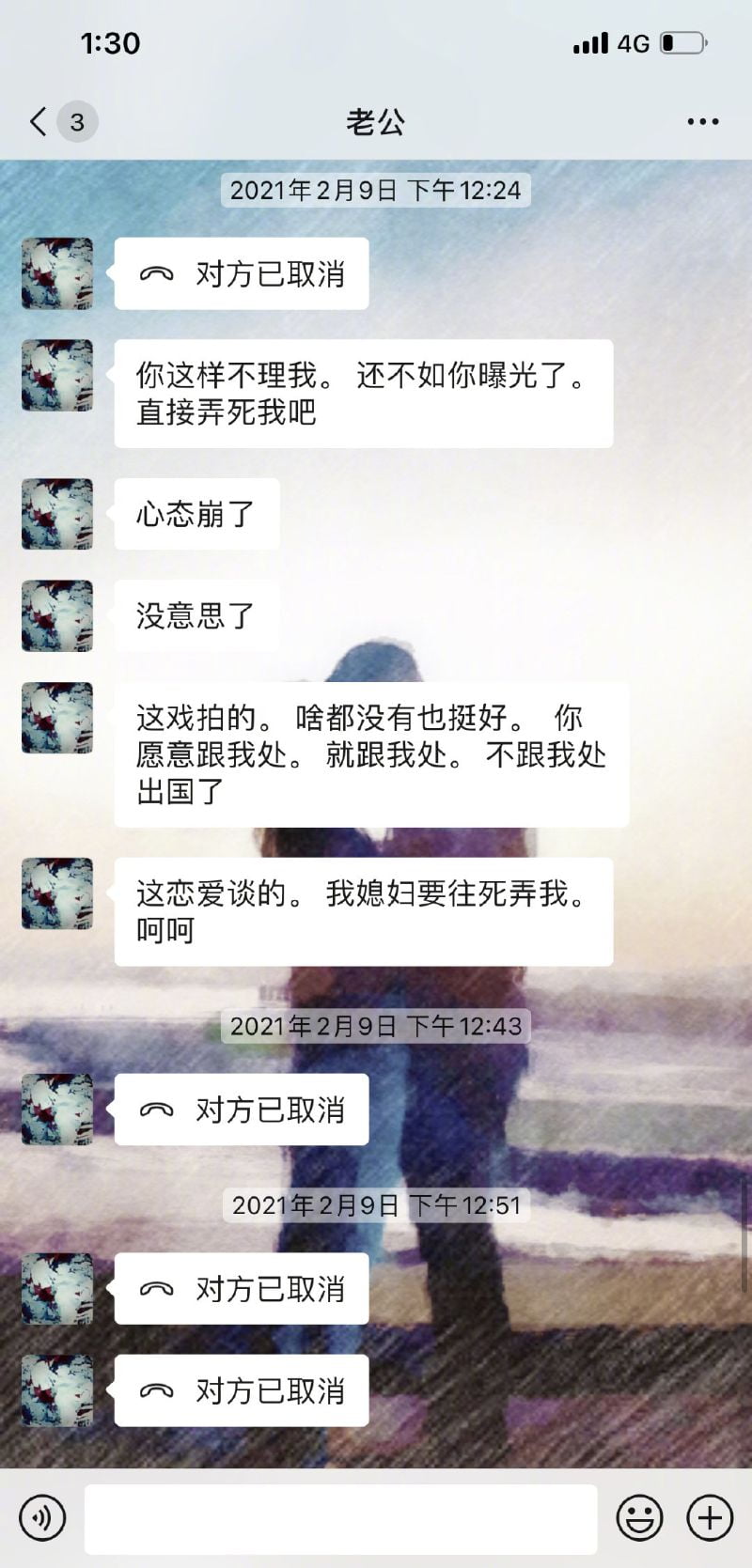The image size is (752, 1568).
Task: Open the chat options menu
Action: 702,121
